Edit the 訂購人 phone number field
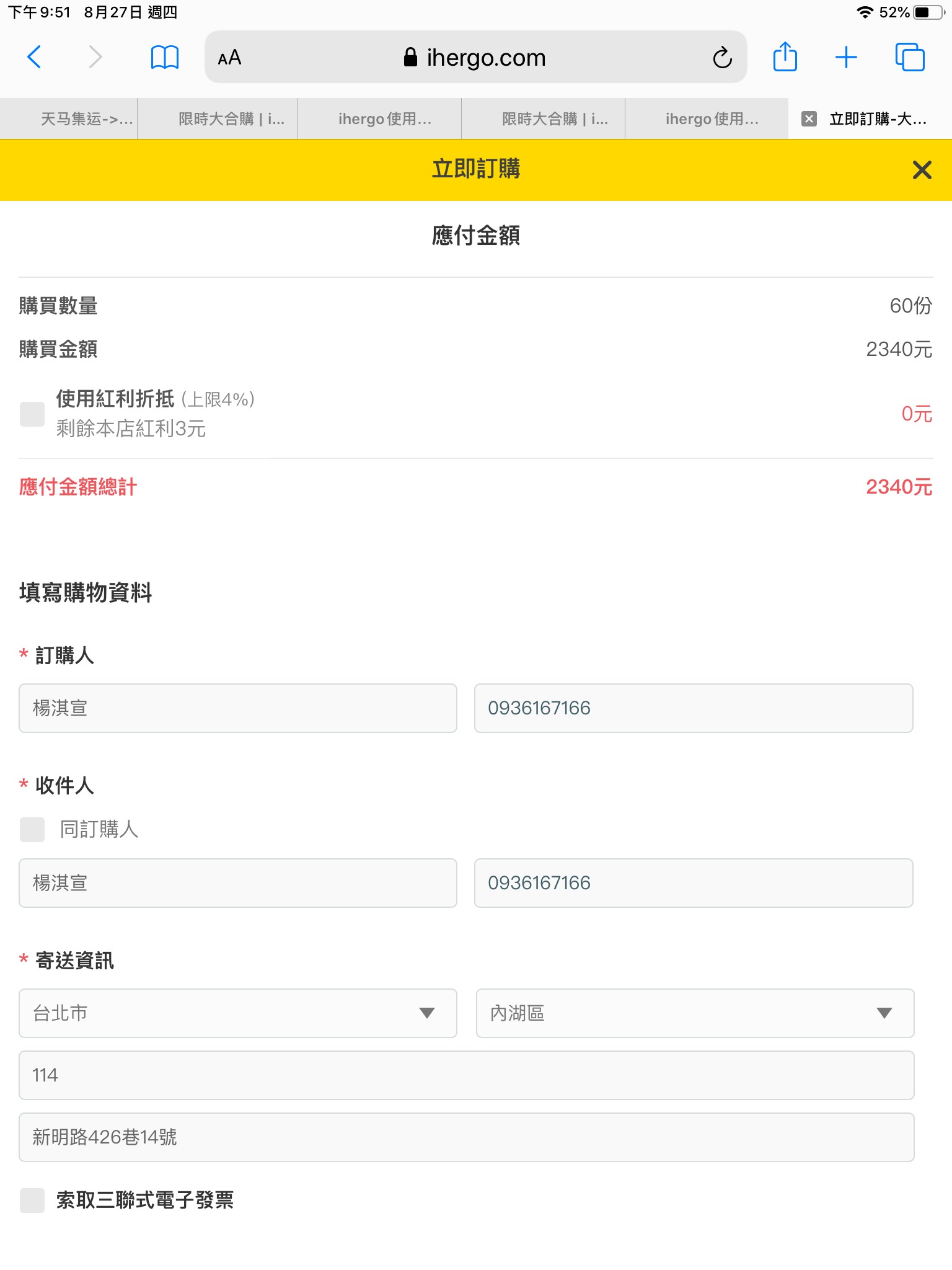The height and width of the screenshot is (1270, 952). 694,708
